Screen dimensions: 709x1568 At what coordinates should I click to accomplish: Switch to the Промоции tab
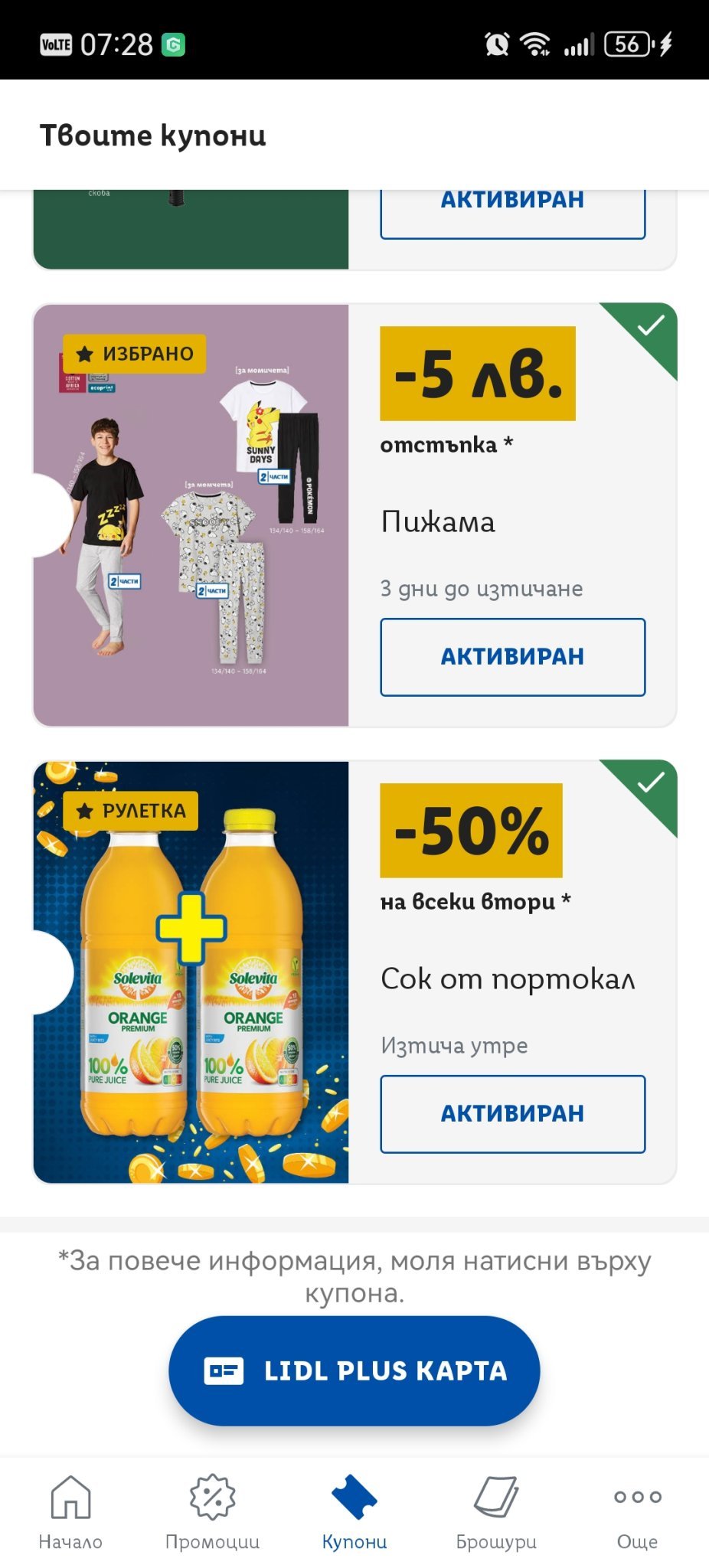click(x=212, y=1513)
